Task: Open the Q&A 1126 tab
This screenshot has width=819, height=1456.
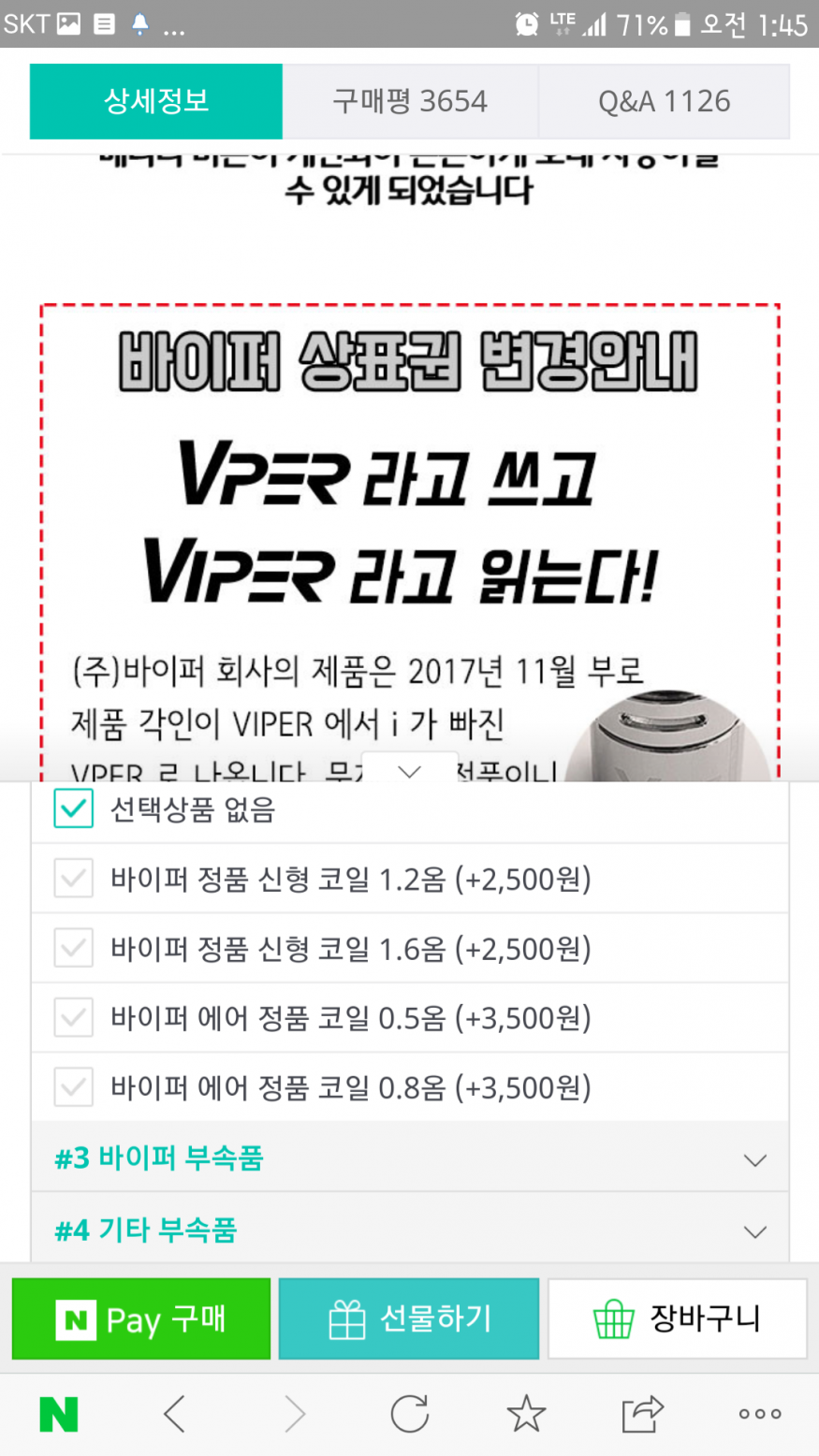Action: pos(664,101)
